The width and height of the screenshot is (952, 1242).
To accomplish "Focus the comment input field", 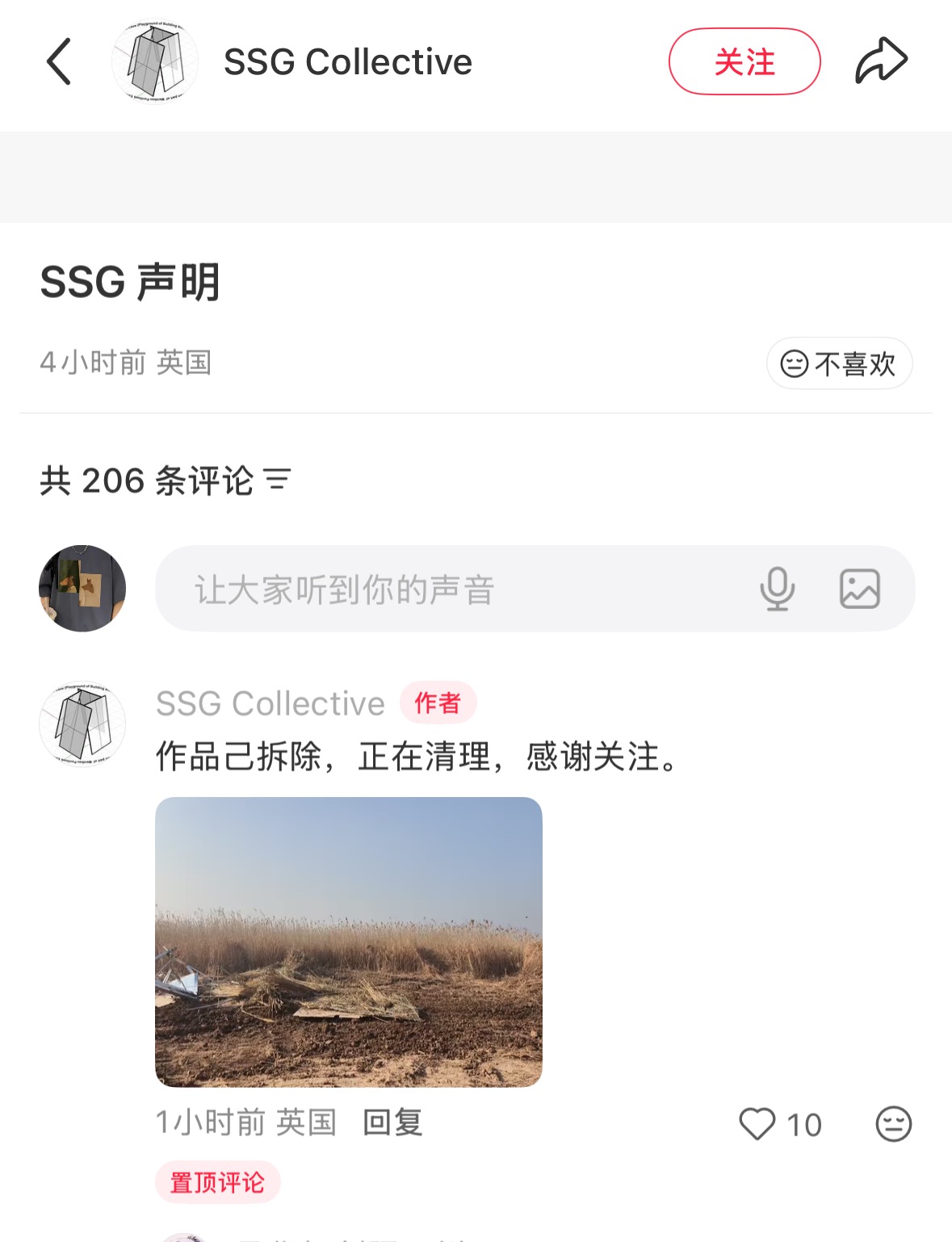I will (x=452, y=589).
